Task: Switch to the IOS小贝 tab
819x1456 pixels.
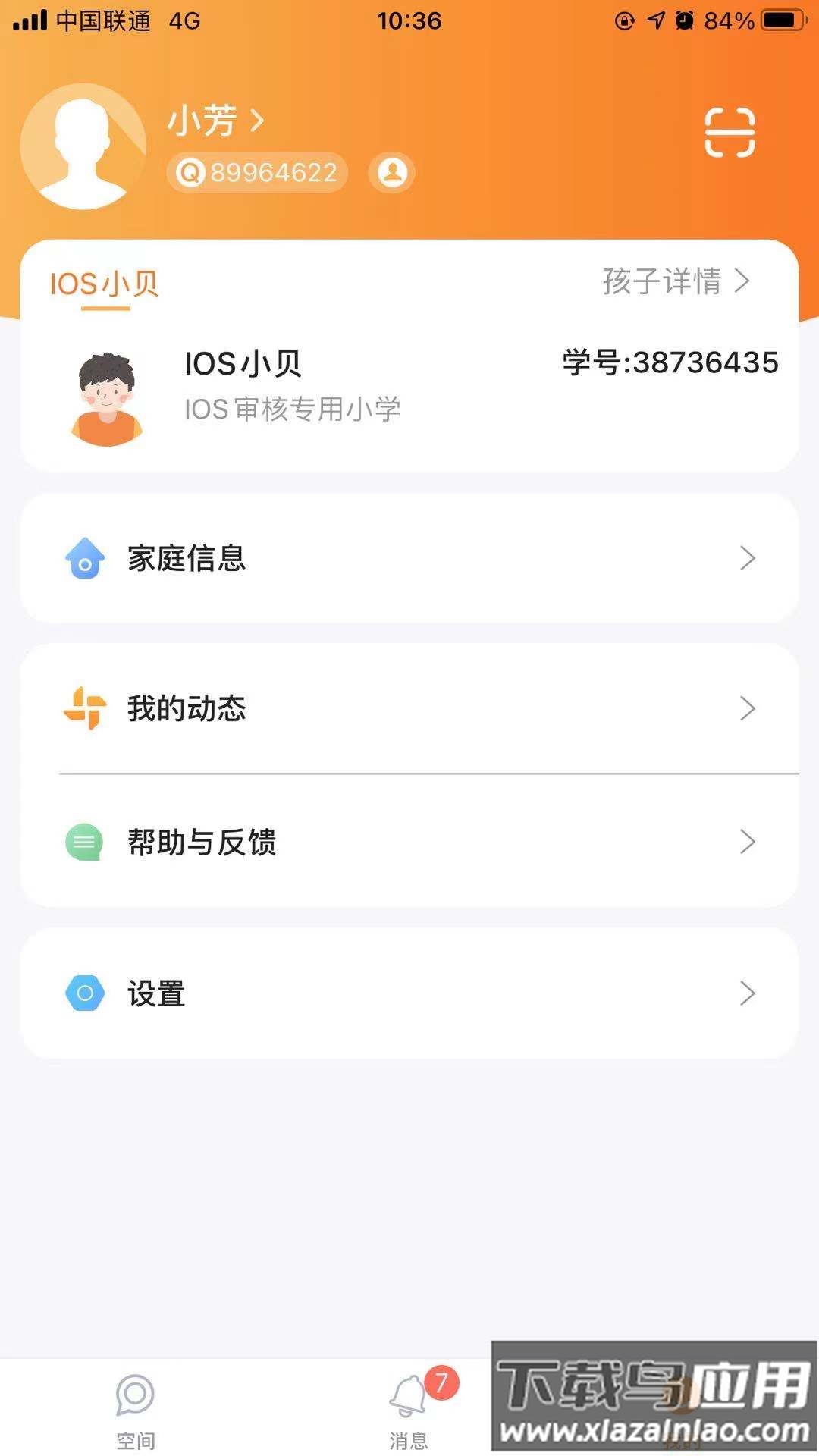Action: pyautogui.click(x=105, y=284)
